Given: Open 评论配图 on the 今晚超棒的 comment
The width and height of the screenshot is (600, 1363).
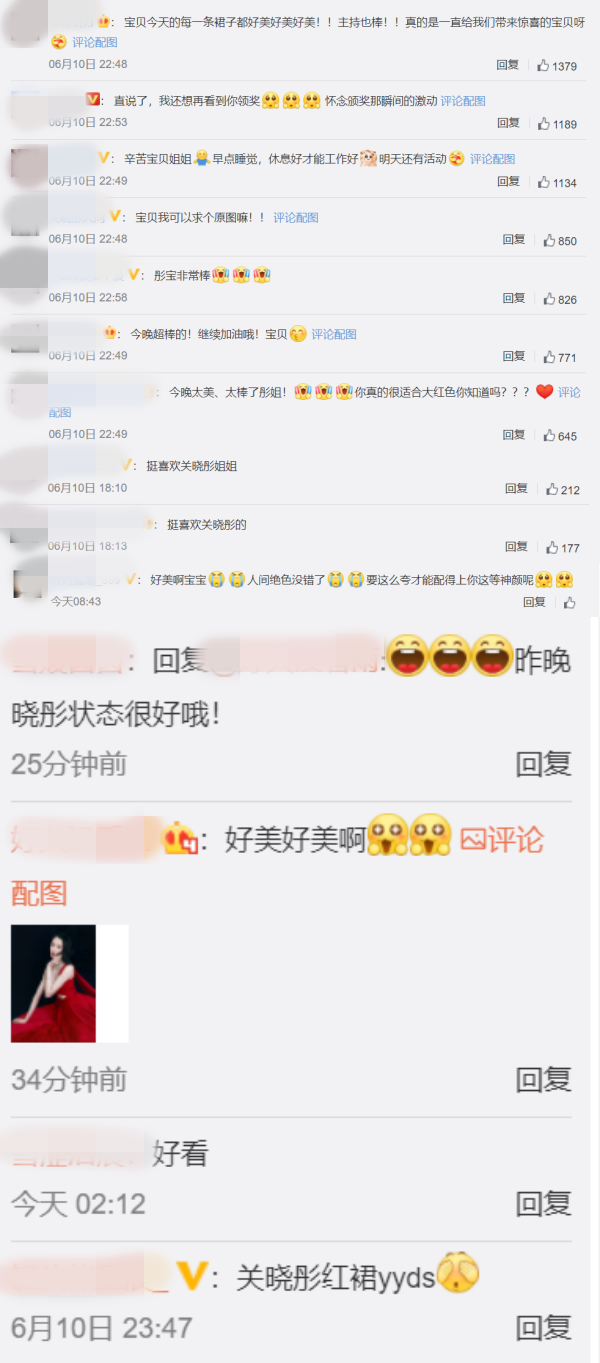Looking at the screenshot, I should pos(334,334).
